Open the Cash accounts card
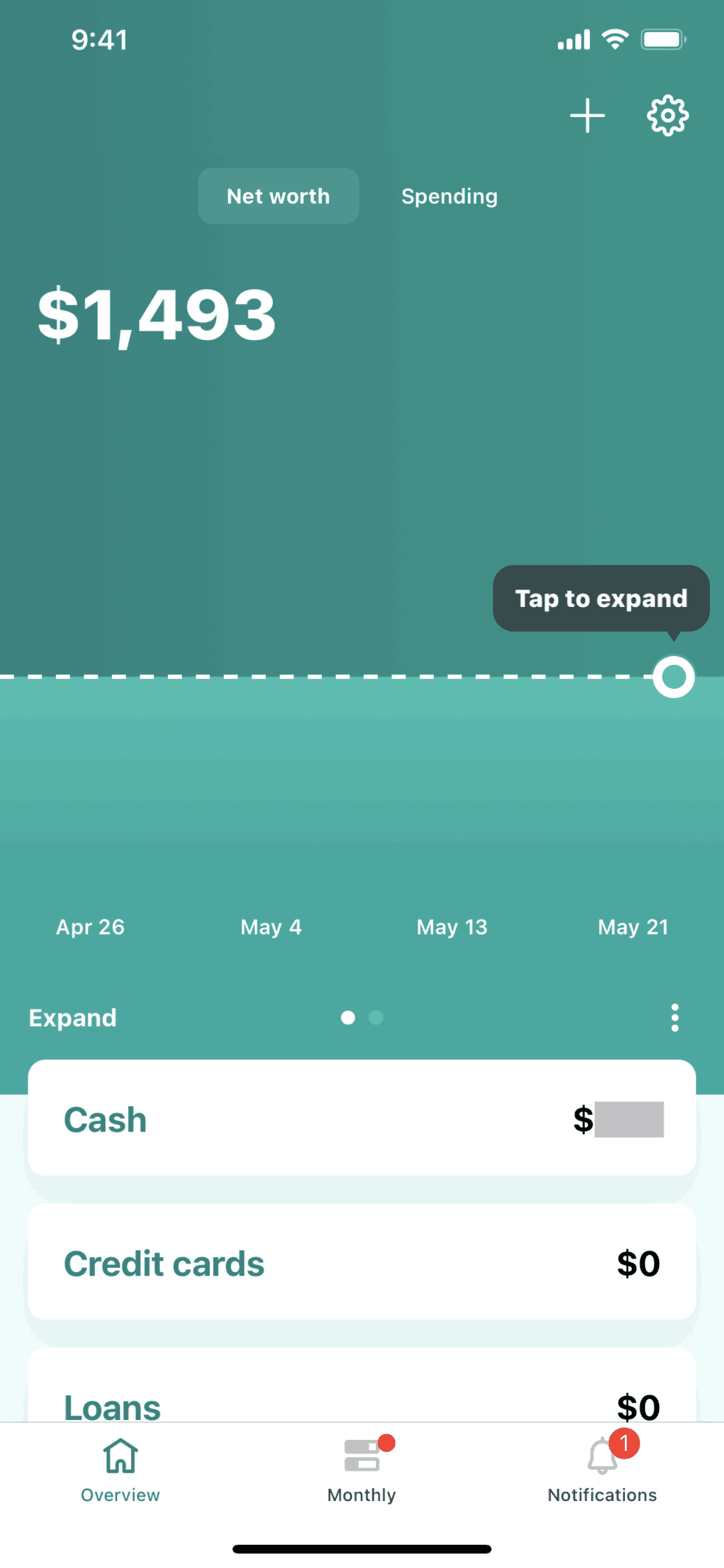The height and width of the screenshot is (1568, 724). pos(362,1119)
